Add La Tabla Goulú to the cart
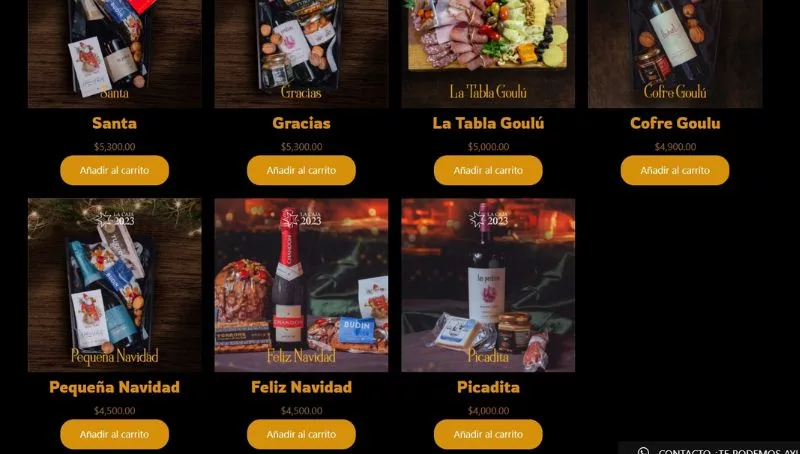The image size is (800, 454). click(x=488, y=170)
